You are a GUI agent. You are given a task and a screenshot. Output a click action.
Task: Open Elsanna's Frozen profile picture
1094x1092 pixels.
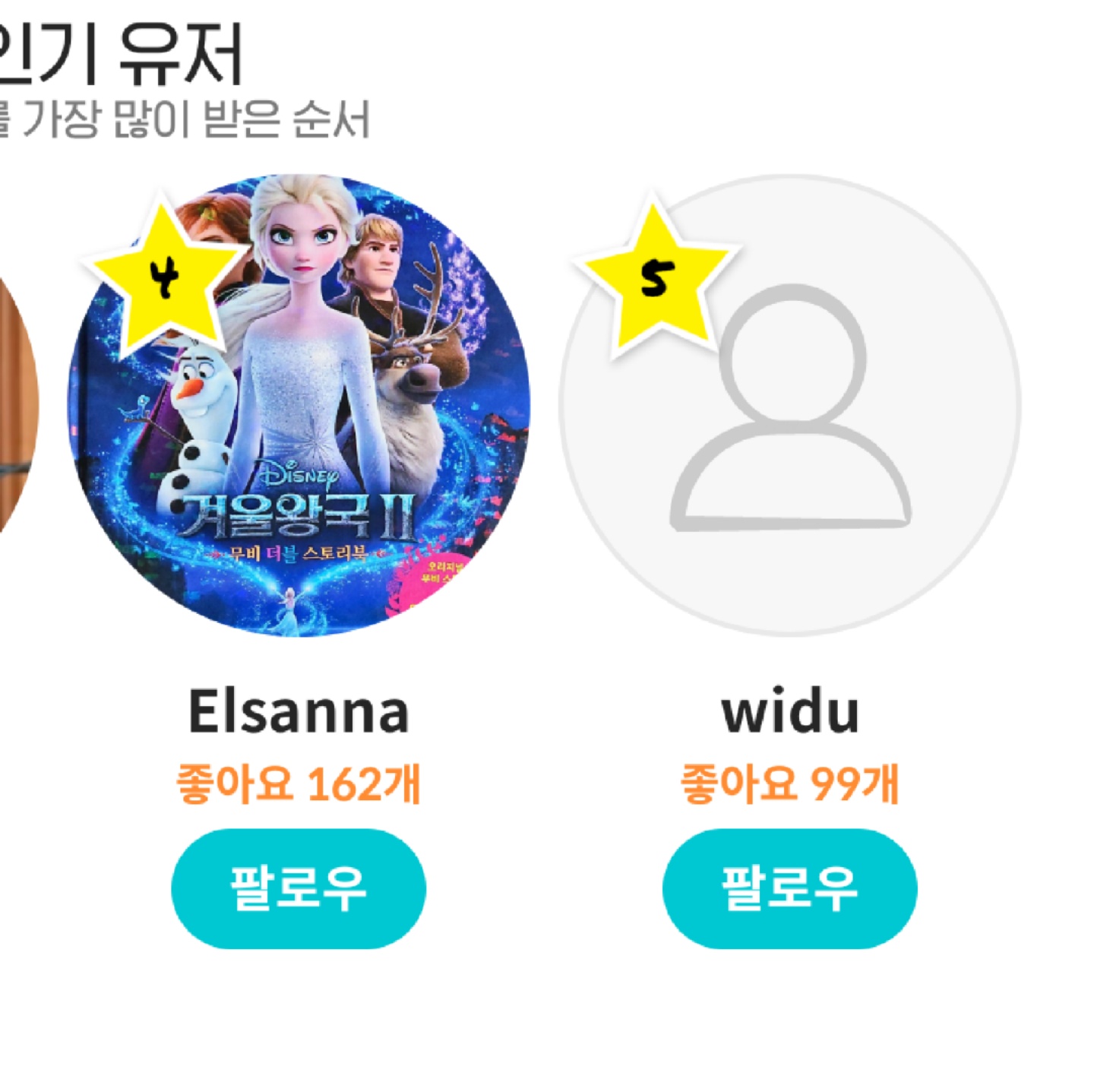(299, 406)
